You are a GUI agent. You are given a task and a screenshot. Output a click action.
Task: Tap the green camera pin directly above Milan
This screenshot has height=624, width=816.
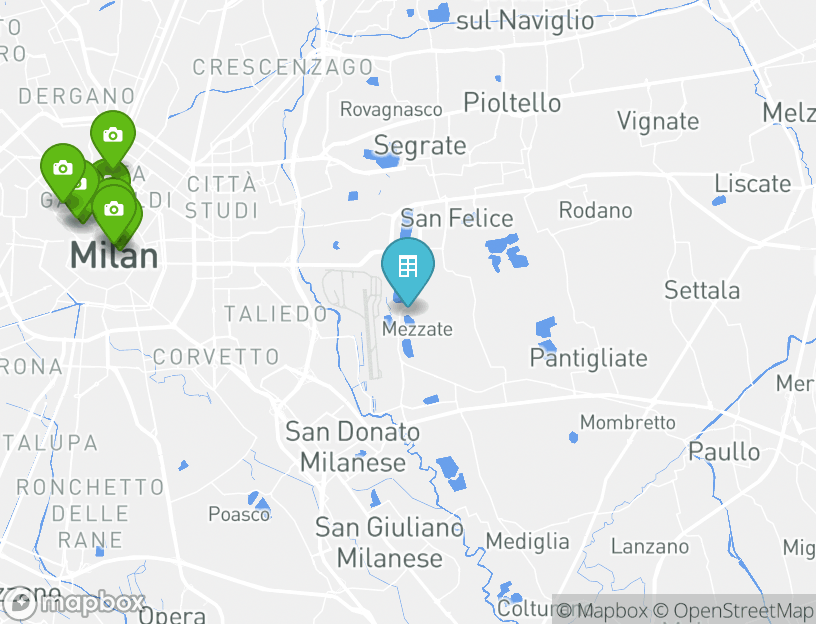(115, 208)
